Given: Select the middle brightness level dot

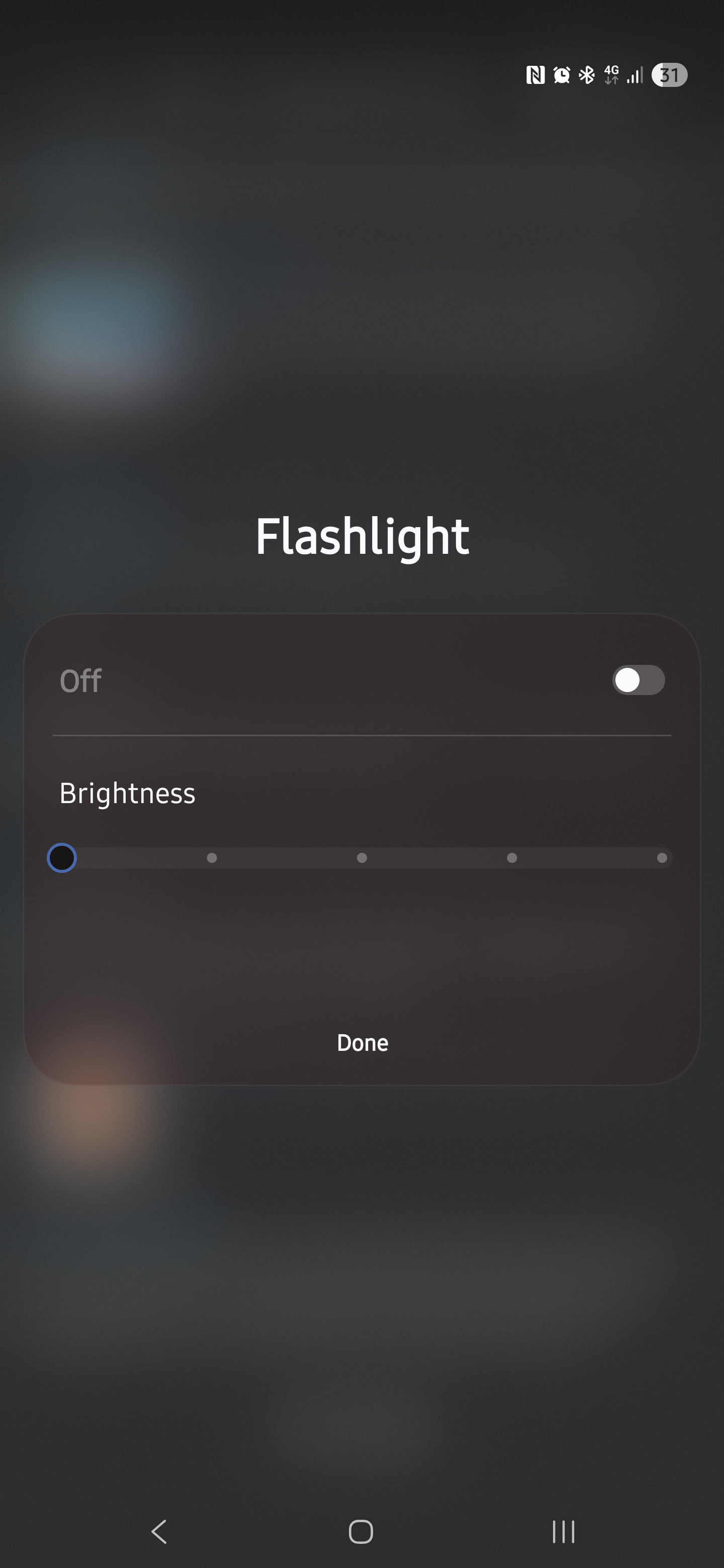Looking at the screenshot, I should point(361,858).
